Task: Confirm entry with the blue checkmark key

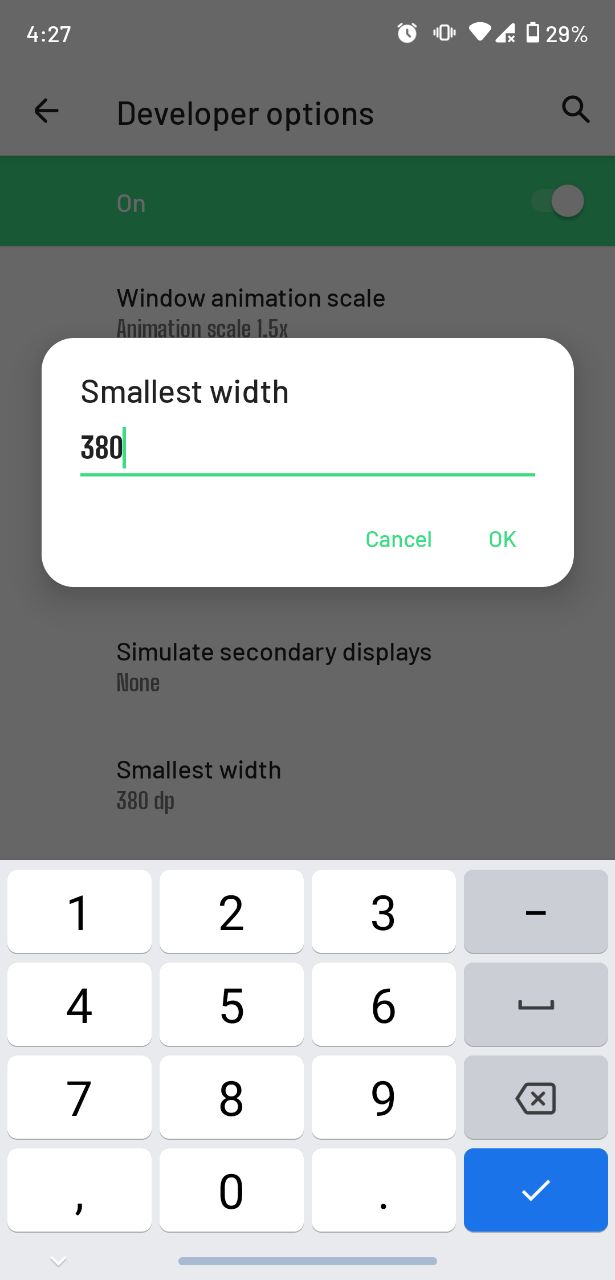Action: tap(535, 1190)
